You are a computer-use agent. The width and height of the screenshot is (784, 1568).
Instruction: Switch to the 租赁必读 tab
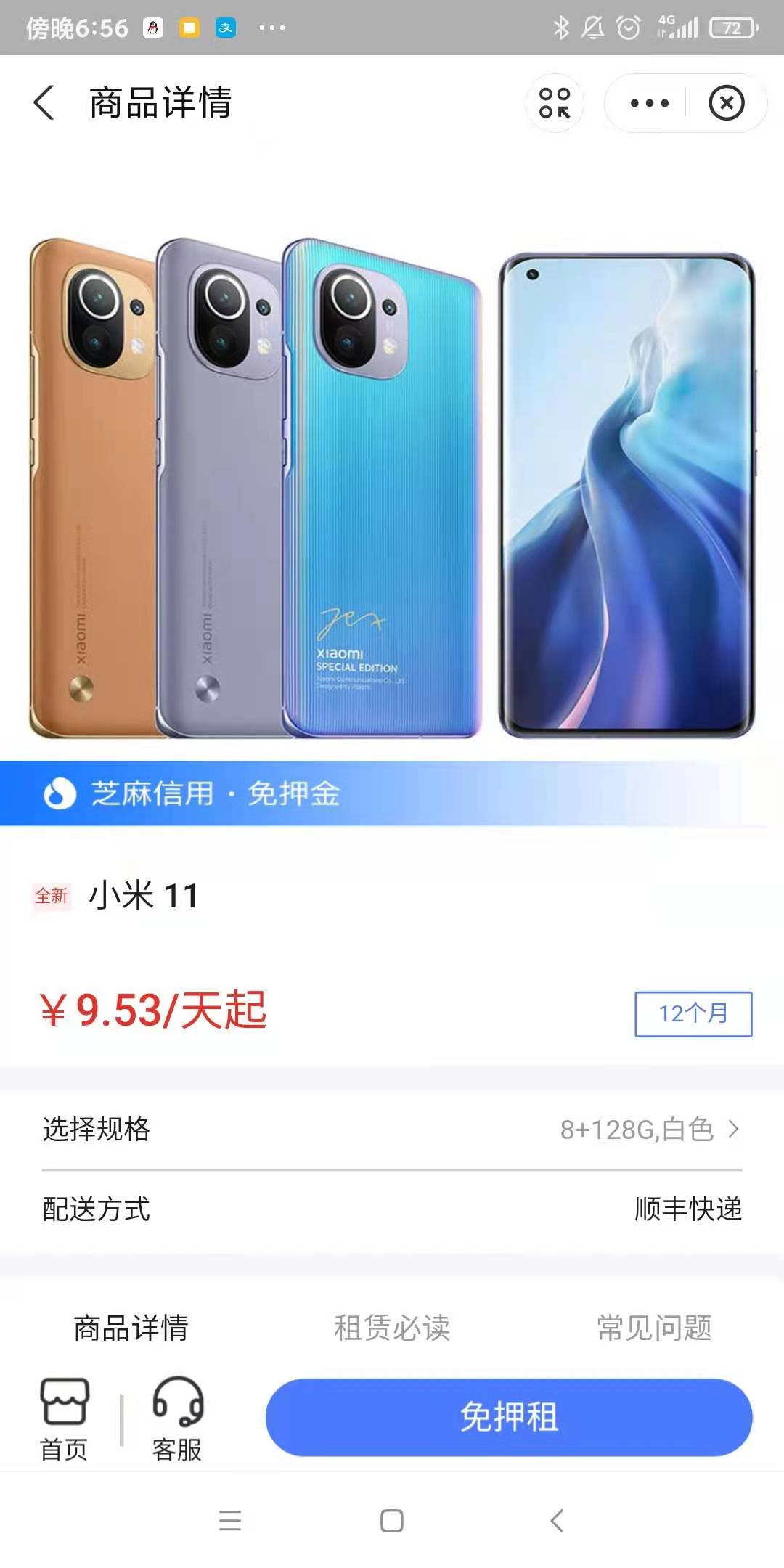pos(392,1328)
